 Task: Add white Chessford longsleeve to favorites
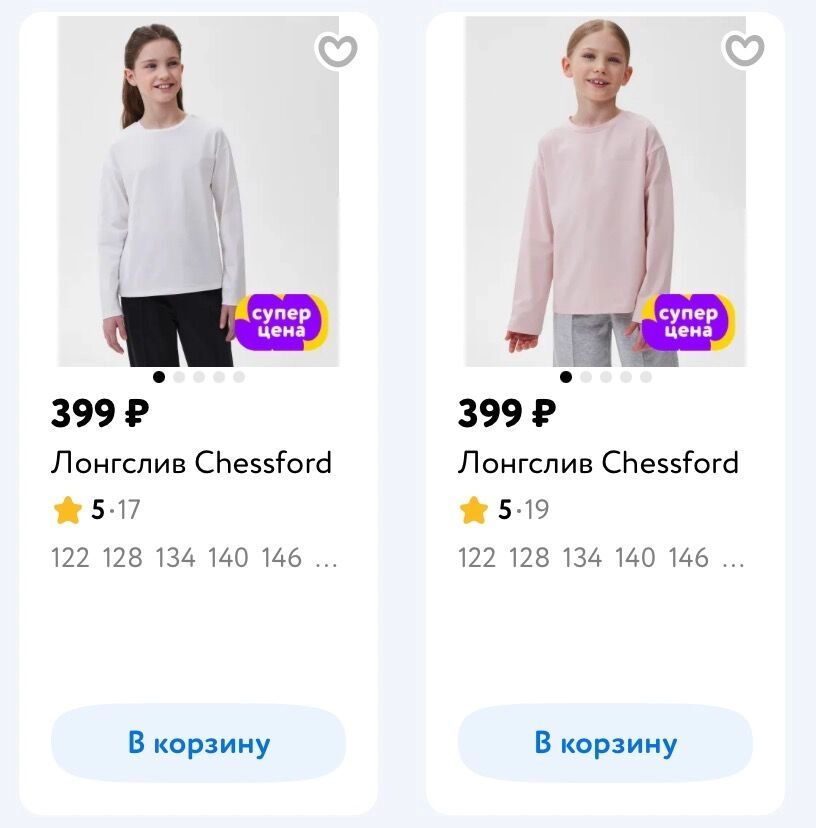pyautogui.click(x=337, y=49)
